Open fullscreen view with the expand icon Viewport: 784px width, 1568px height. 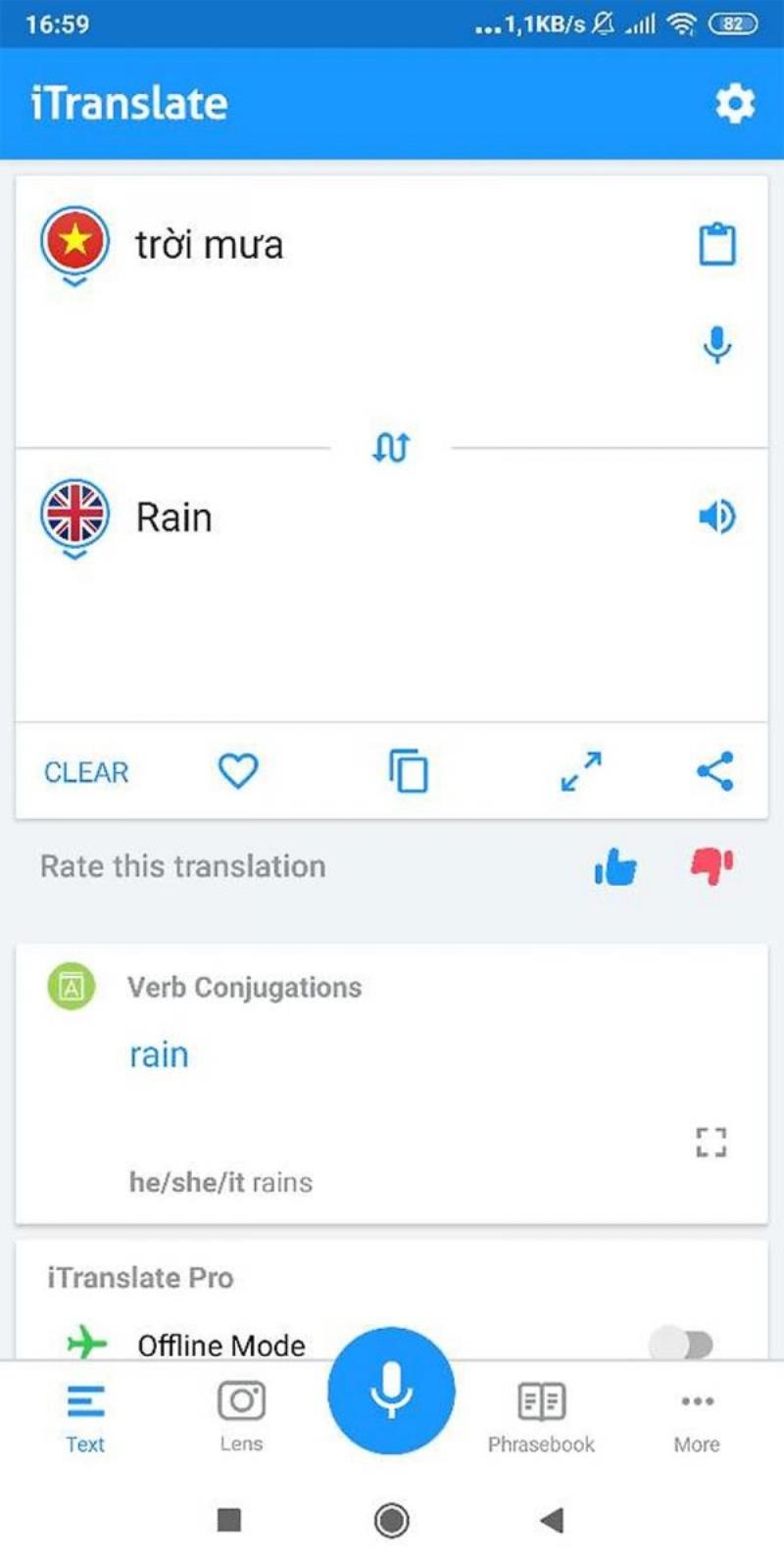579,771
